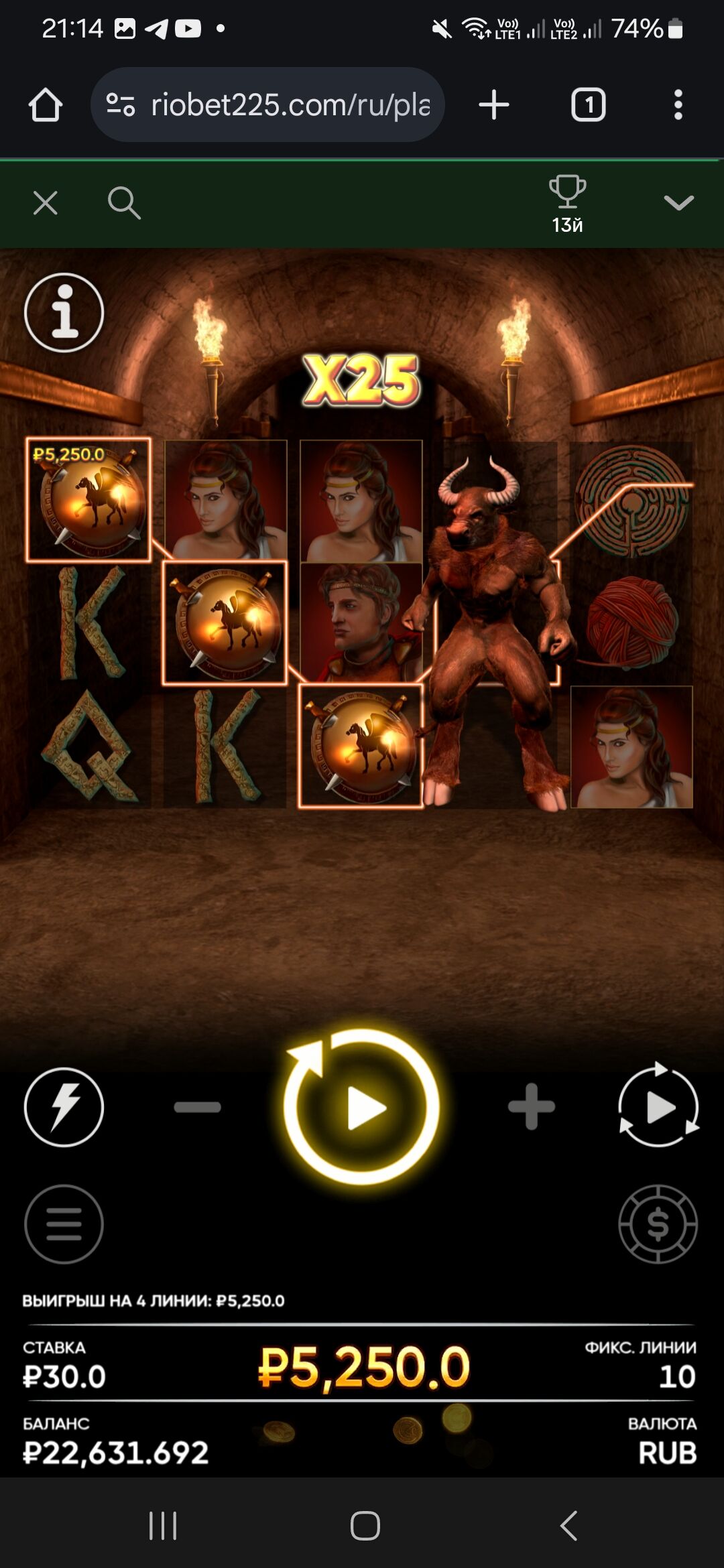
Task: Close the game with the X icon
Action: pos(46,203)
